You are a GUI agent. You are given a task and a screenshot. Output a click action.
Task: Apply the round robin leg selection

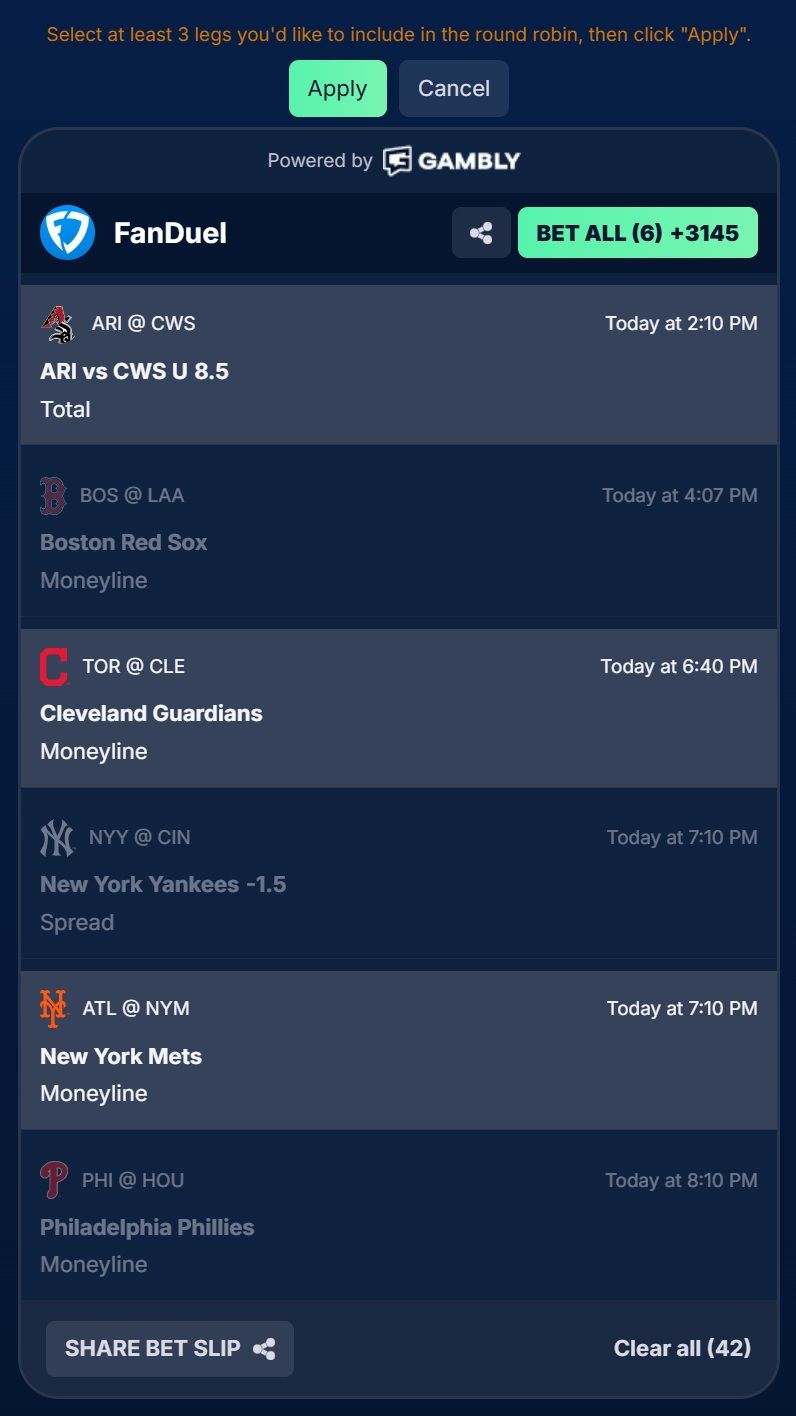coord(337,88)
